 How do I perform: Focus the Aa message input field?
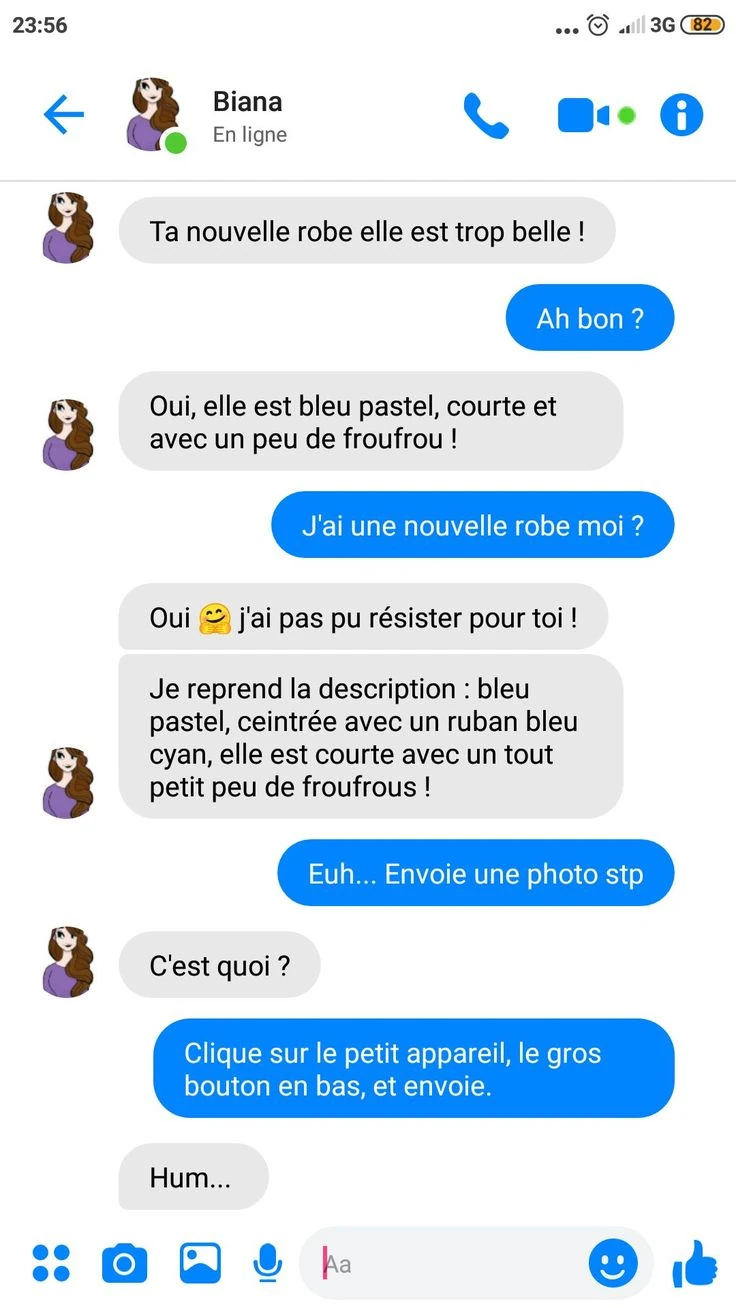[x=450, y=1264]
